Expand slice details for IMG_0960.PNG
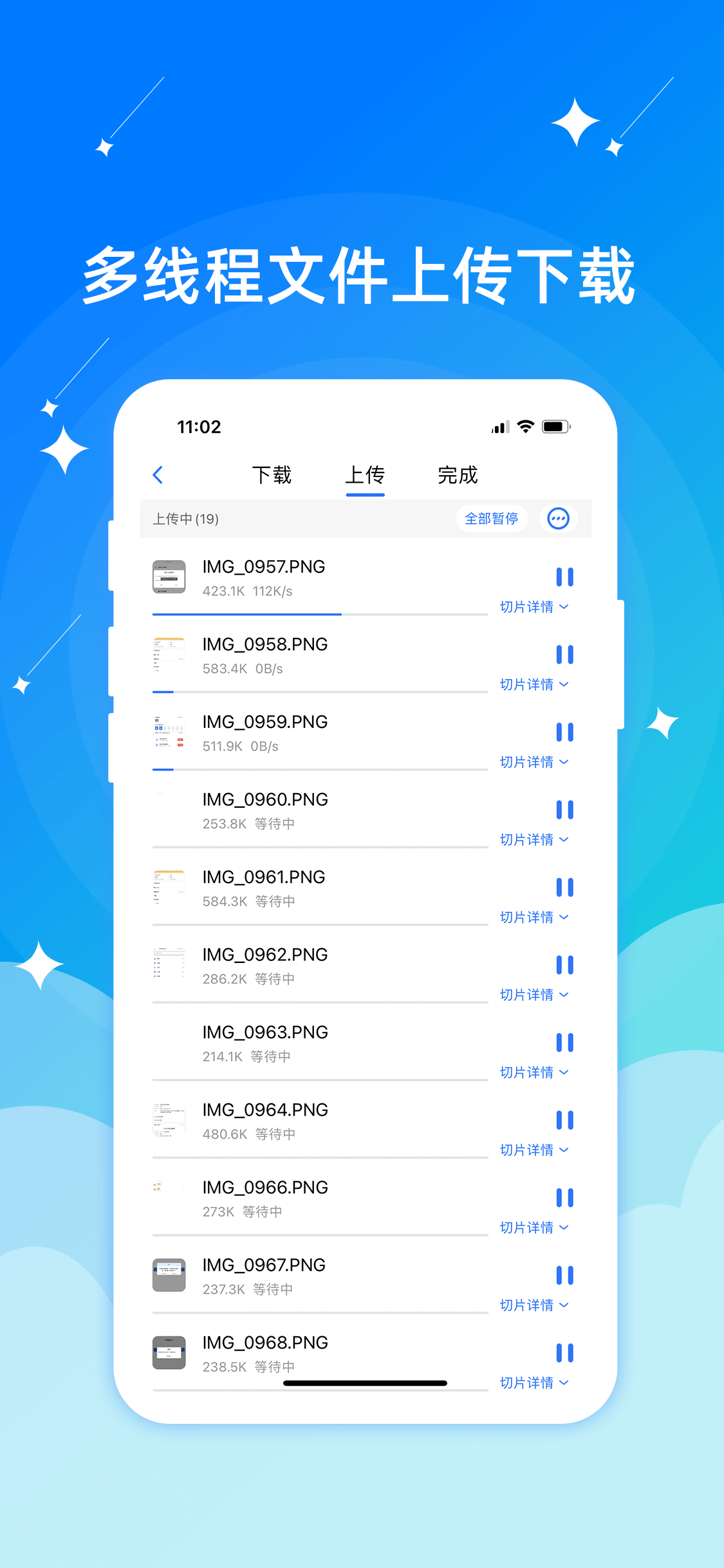The image size is (724, 1568). pos(535,839)
